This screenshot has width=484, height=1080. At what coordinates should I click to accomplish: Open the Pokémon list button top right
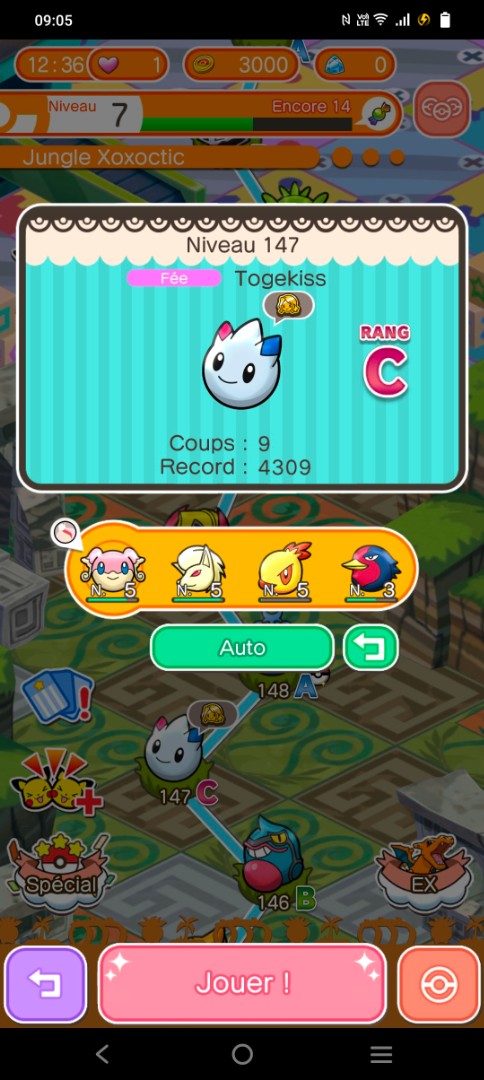[x=442, y=109]
